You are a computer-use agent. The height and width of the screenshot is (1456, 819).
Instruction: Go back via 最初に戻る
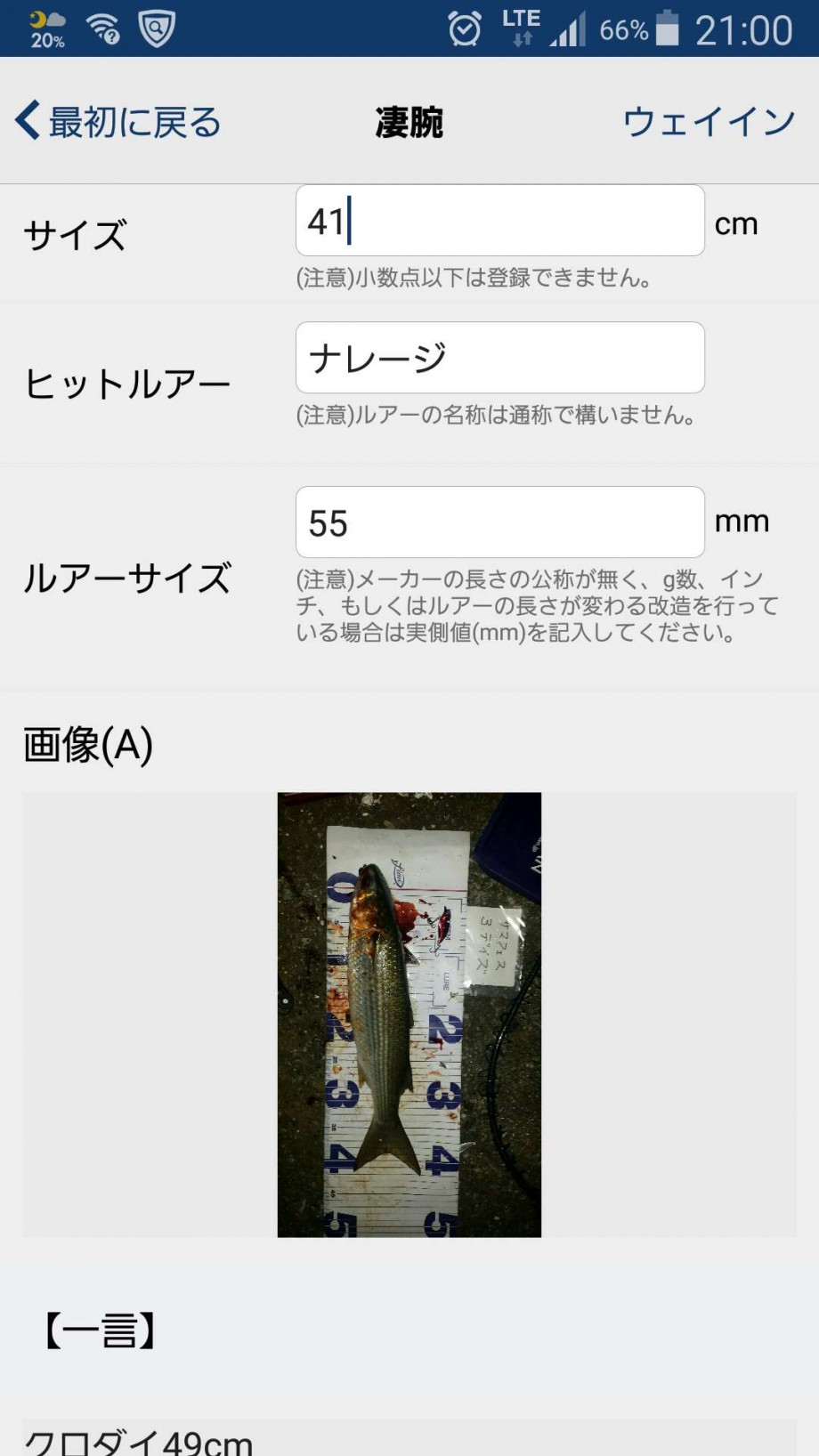(118, 122)
